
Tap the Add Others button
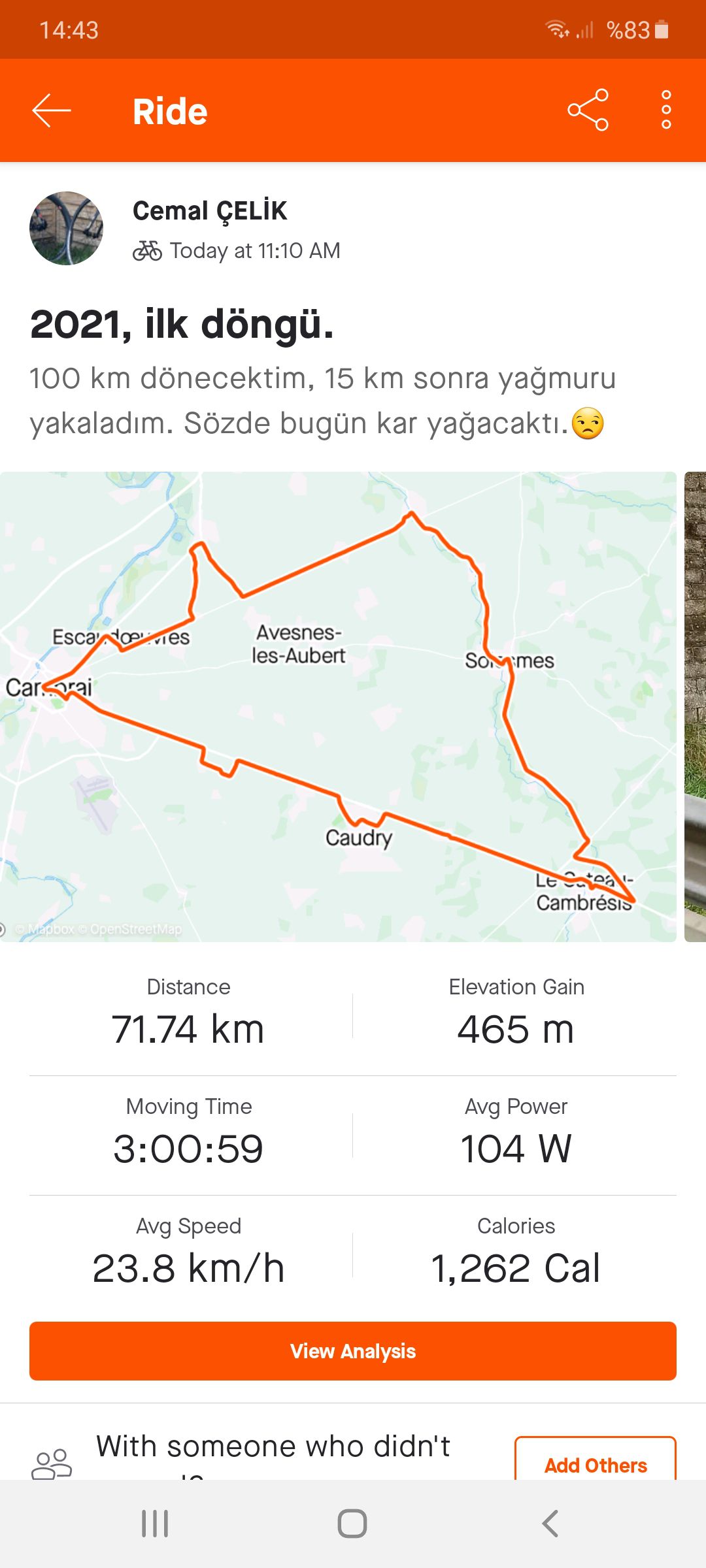(595, 1465)
